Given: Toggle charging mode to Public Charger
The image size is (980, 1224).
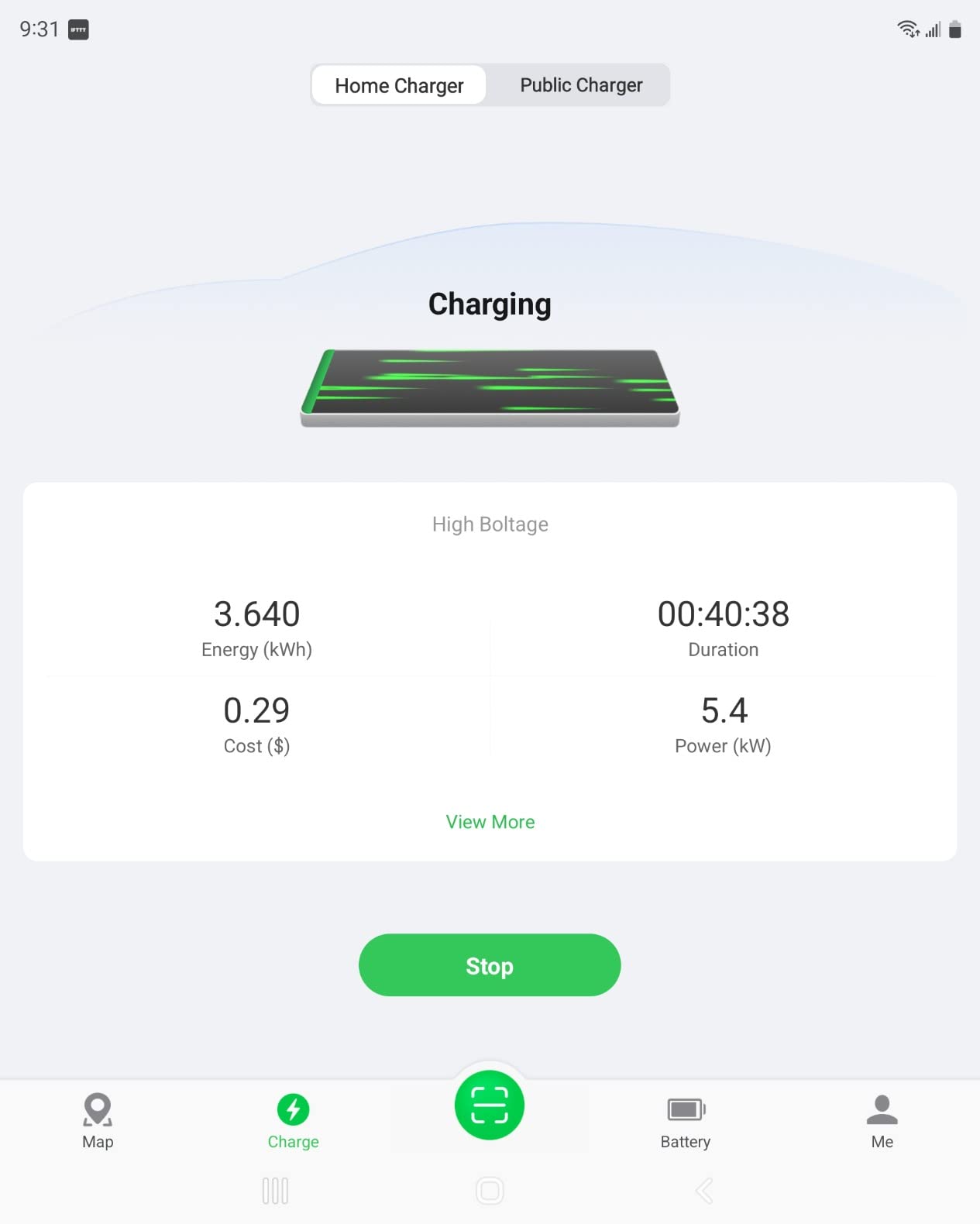Looking at the screenshot, I should pos(580,84).
